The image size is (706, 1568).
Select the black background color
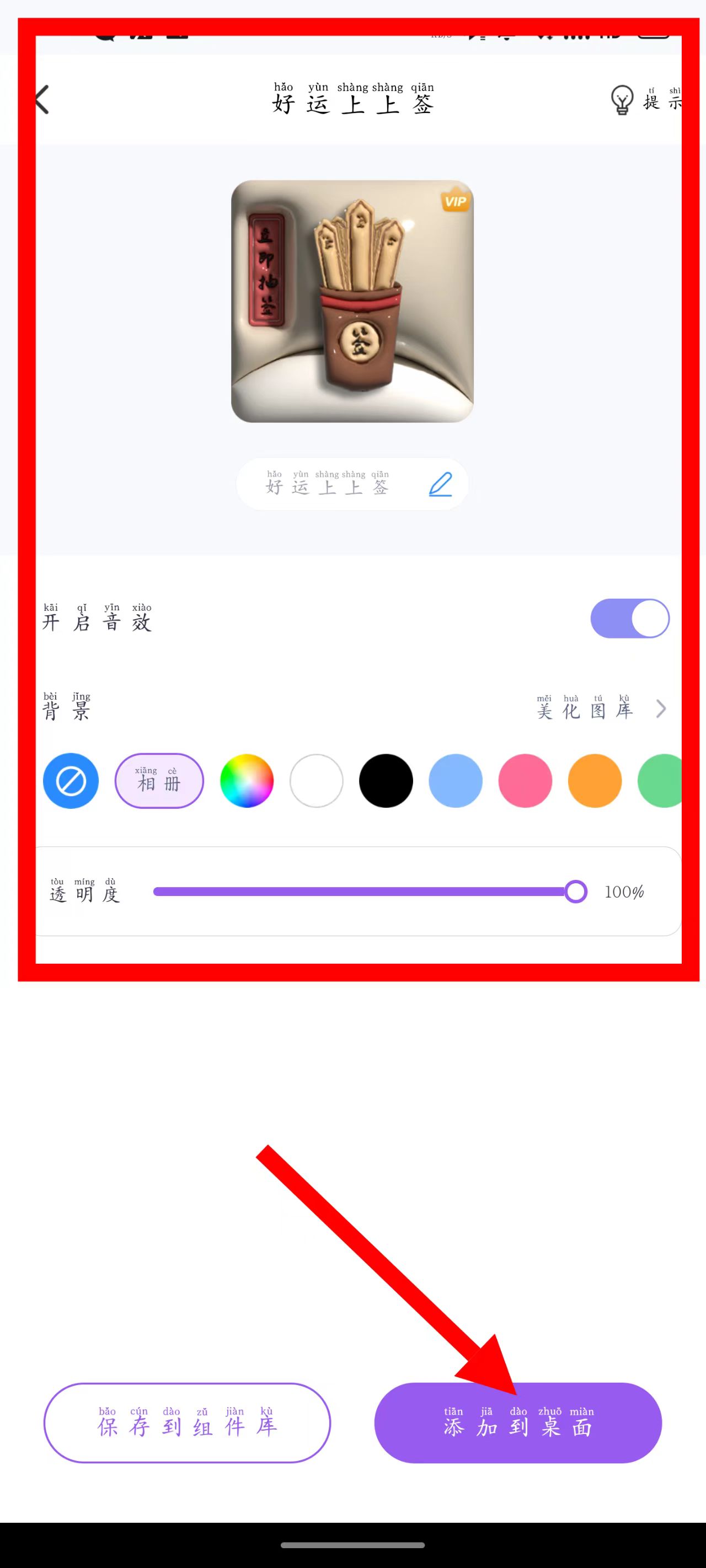point(386,781)
